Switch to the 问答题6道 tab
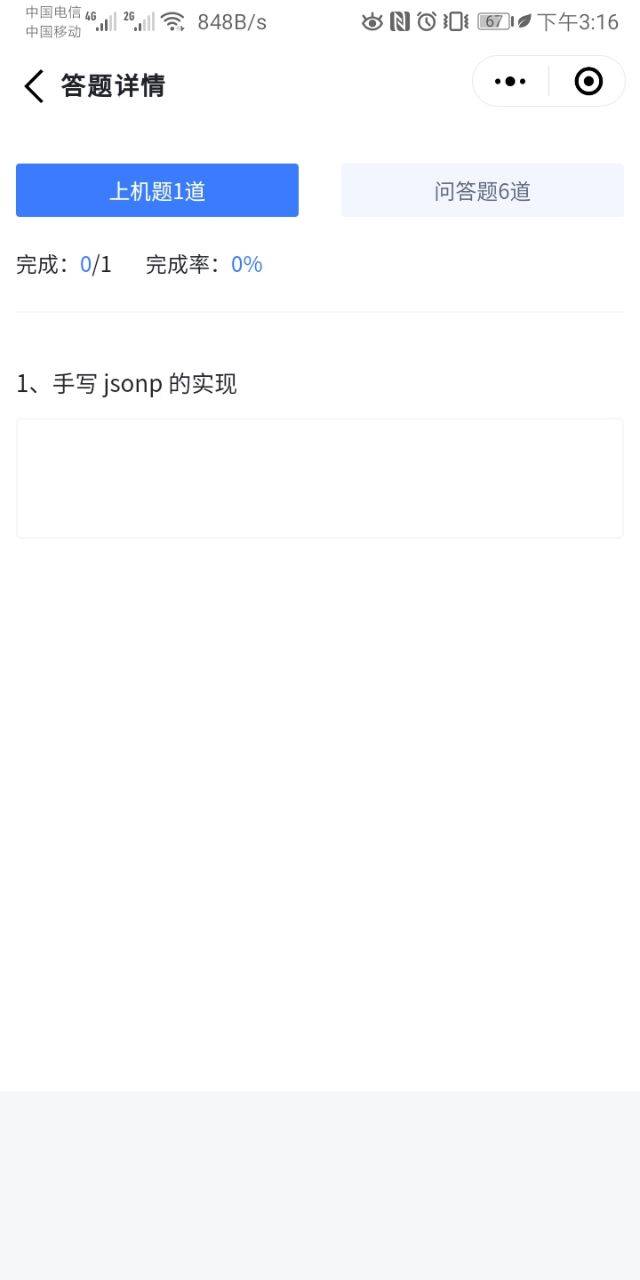The width and height of the screenshot is (640, 1280). point(482,190)
